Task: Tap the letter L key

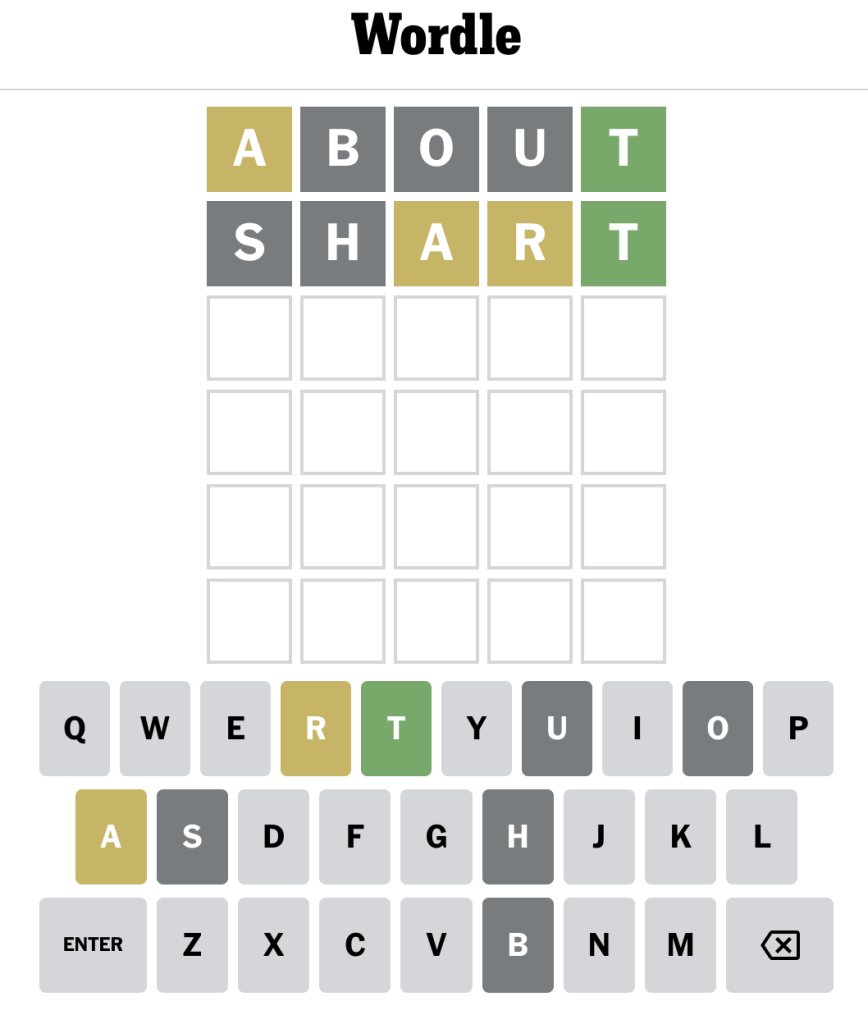Action: 761,837
